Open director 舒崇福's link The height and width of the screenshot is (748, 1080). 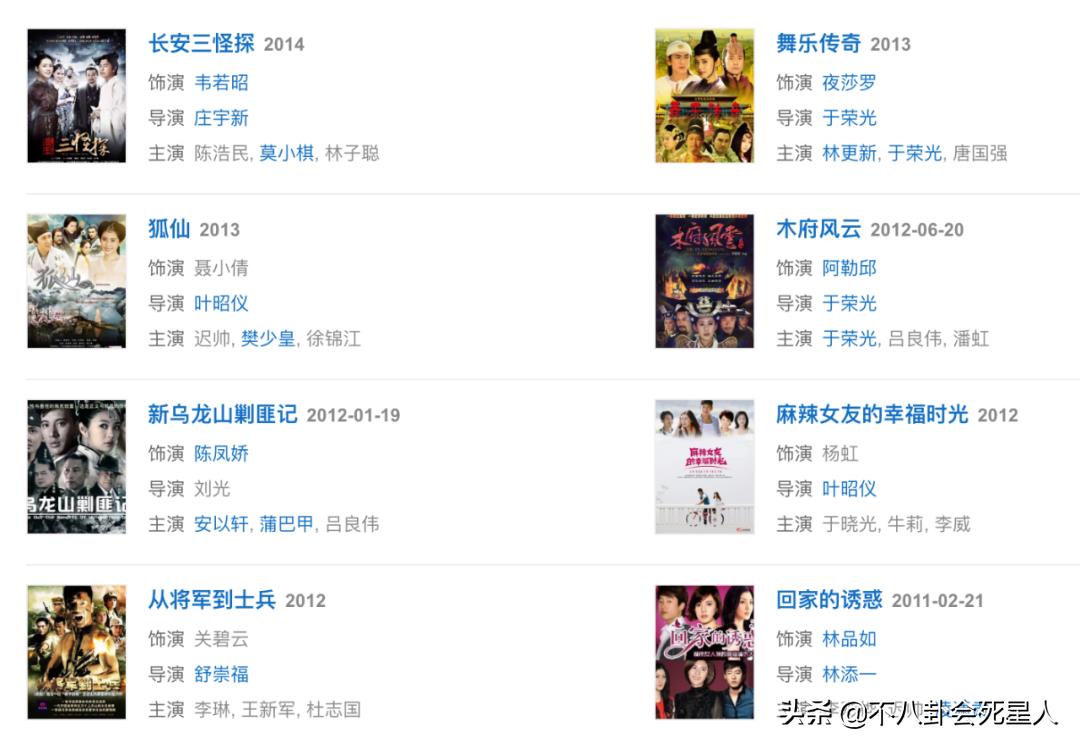[x=221, y=674]
